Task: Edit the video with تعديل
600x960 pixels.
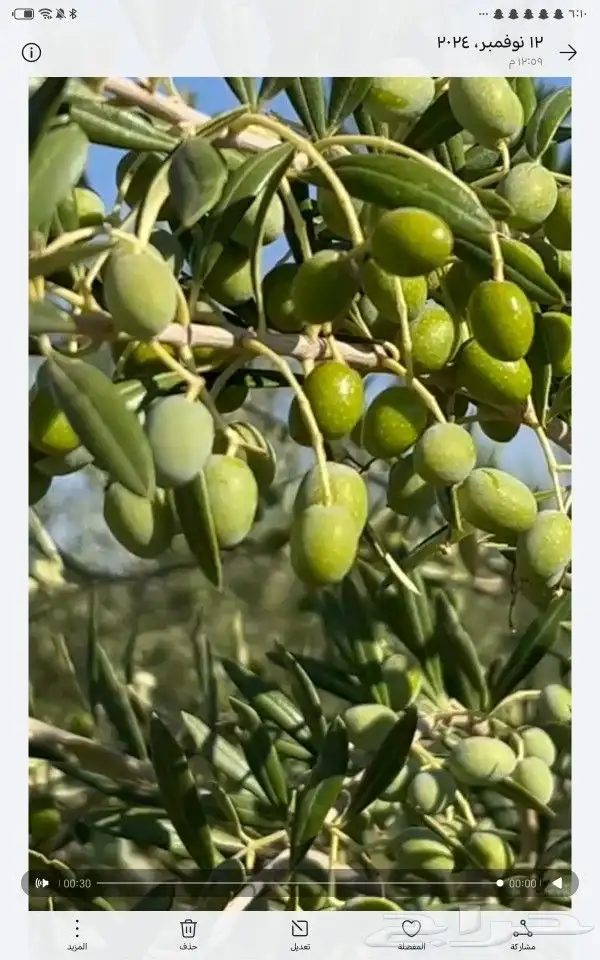Action: coord(299,934)
